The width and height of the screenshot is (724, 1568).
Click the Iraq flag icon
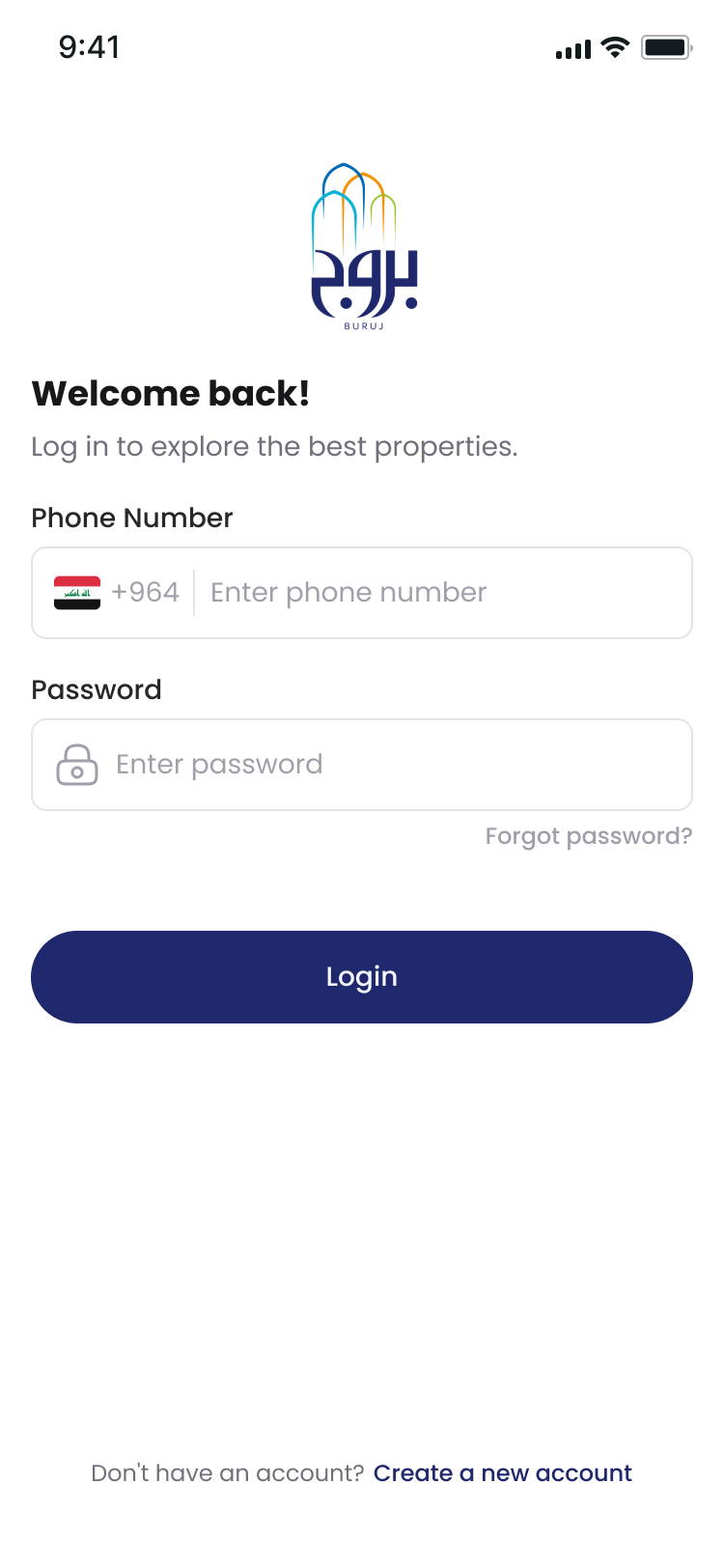point(76,592)
